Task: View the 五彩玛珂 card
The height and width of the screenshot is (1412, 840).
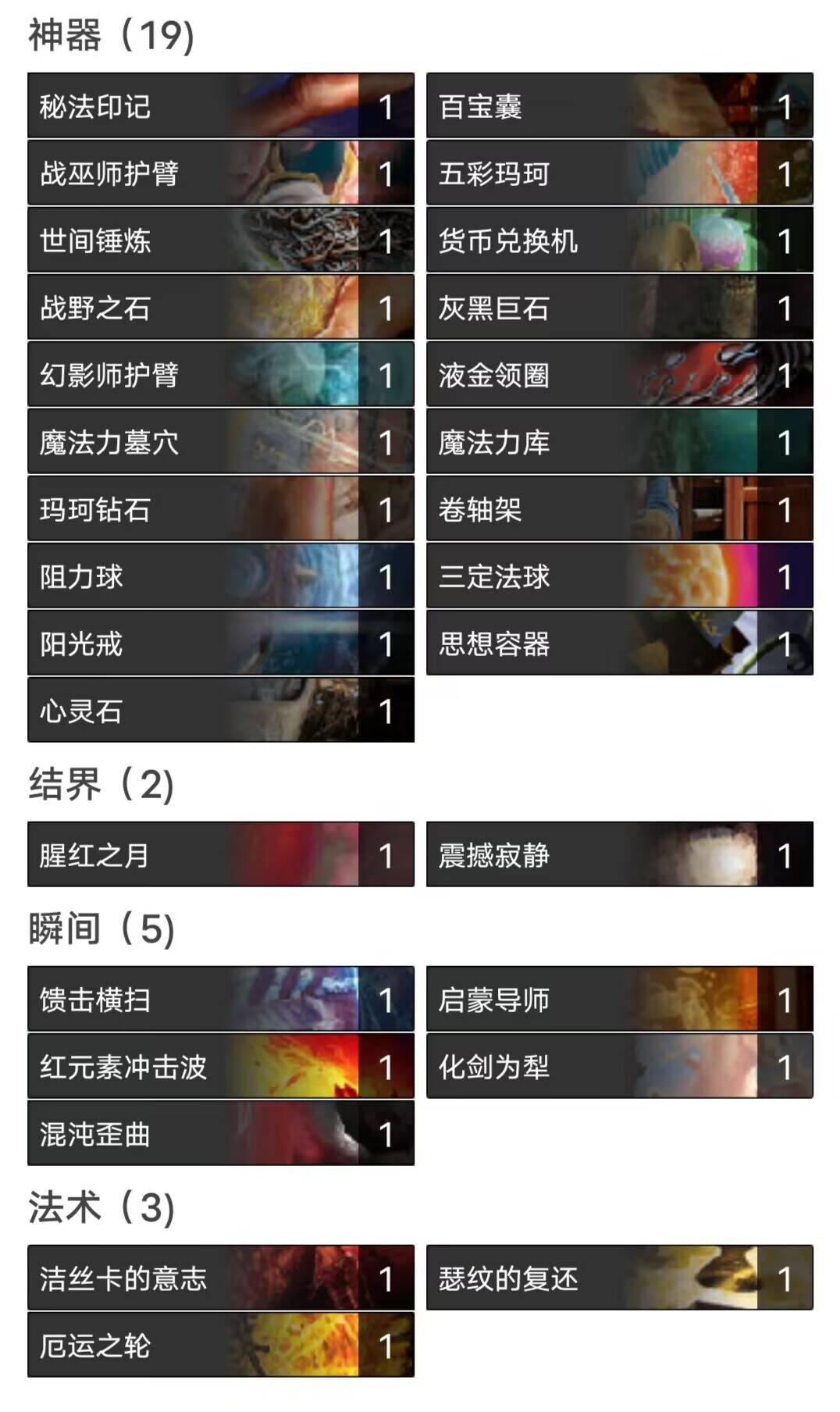Action: (x=619, y=173)
